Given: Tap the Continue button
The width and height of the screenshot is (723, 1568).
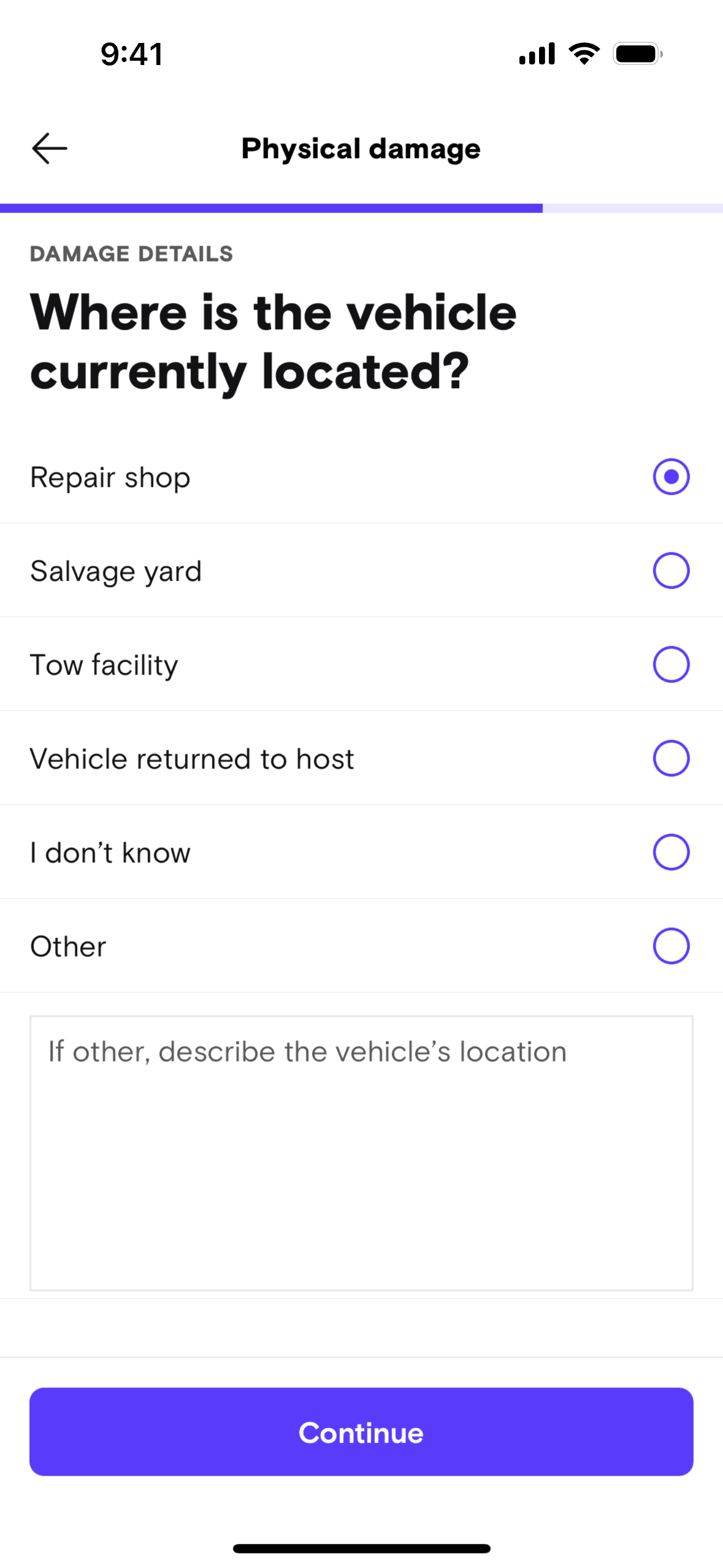Looking at the screenshot, I should click(x=361, y=1432).
